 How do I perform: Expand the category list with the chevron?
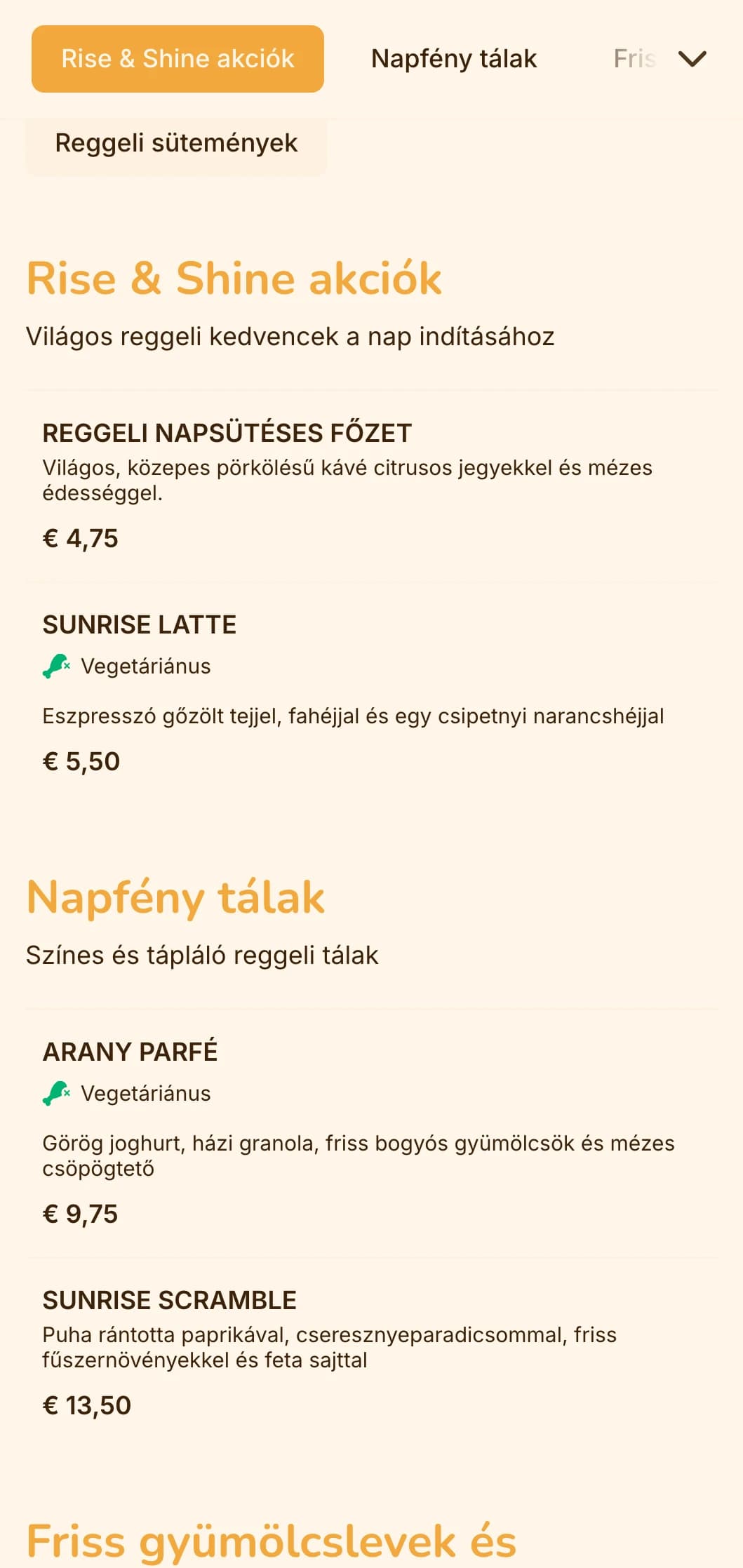[692, 59]
